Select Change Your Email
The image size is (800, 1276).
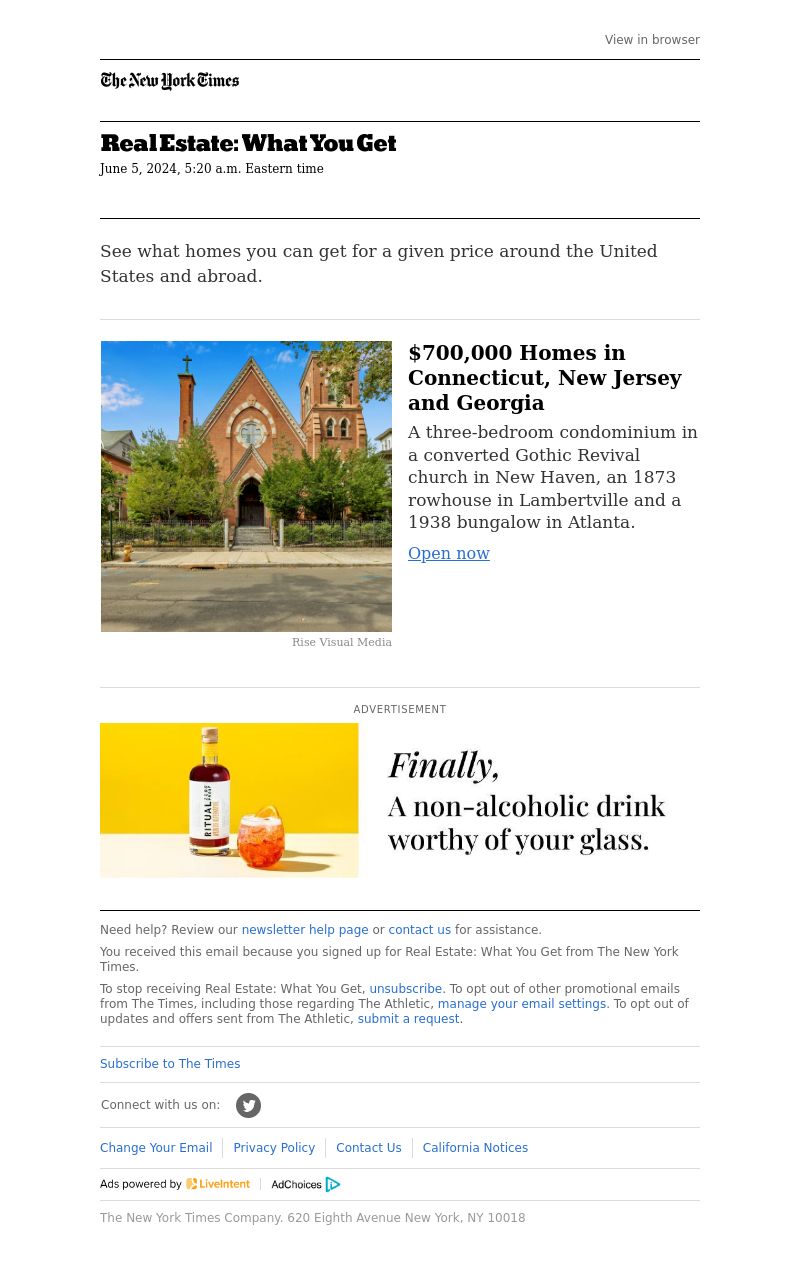pyautogui.click(x=156, y=1148)
